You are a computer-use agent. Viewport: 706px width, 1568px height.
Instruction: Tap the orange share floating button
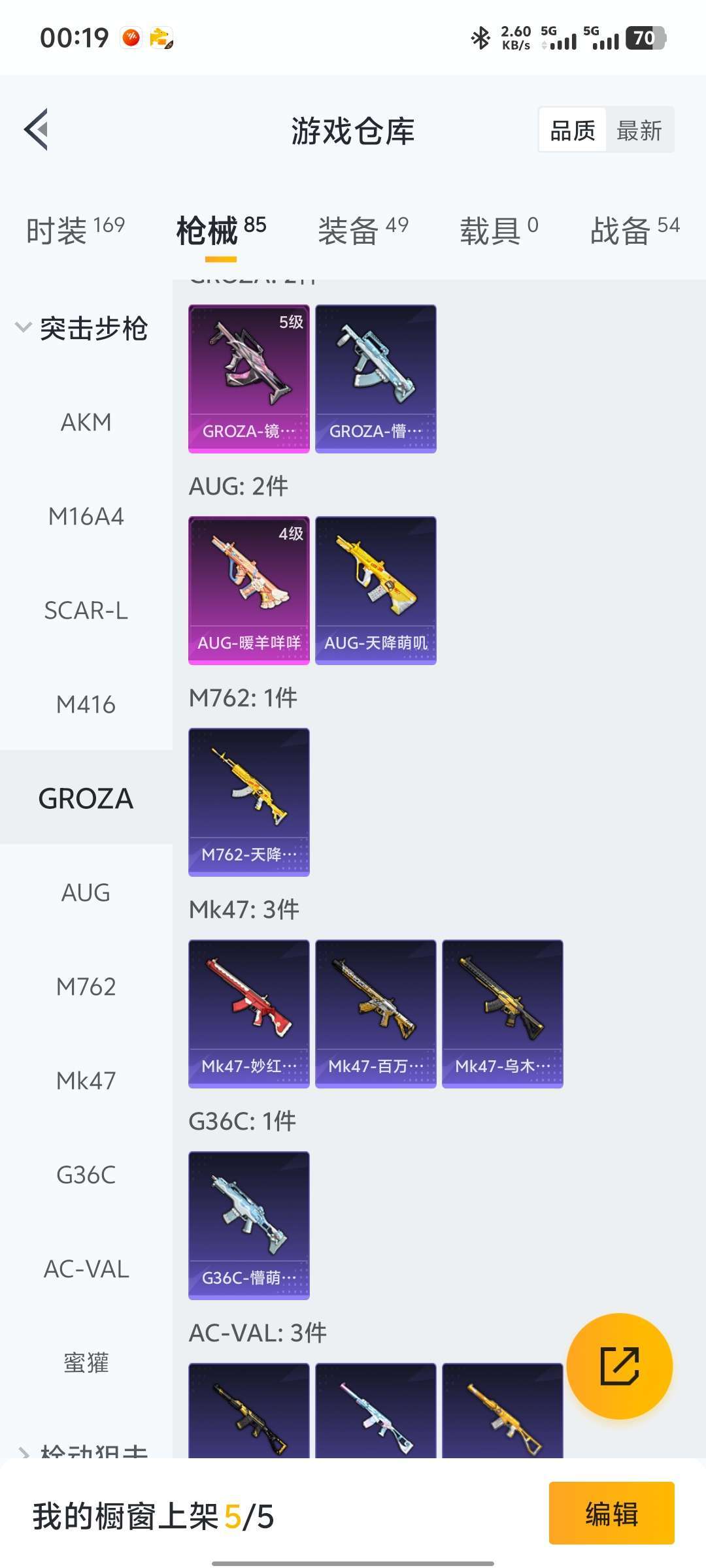(x=619, y=1366)
